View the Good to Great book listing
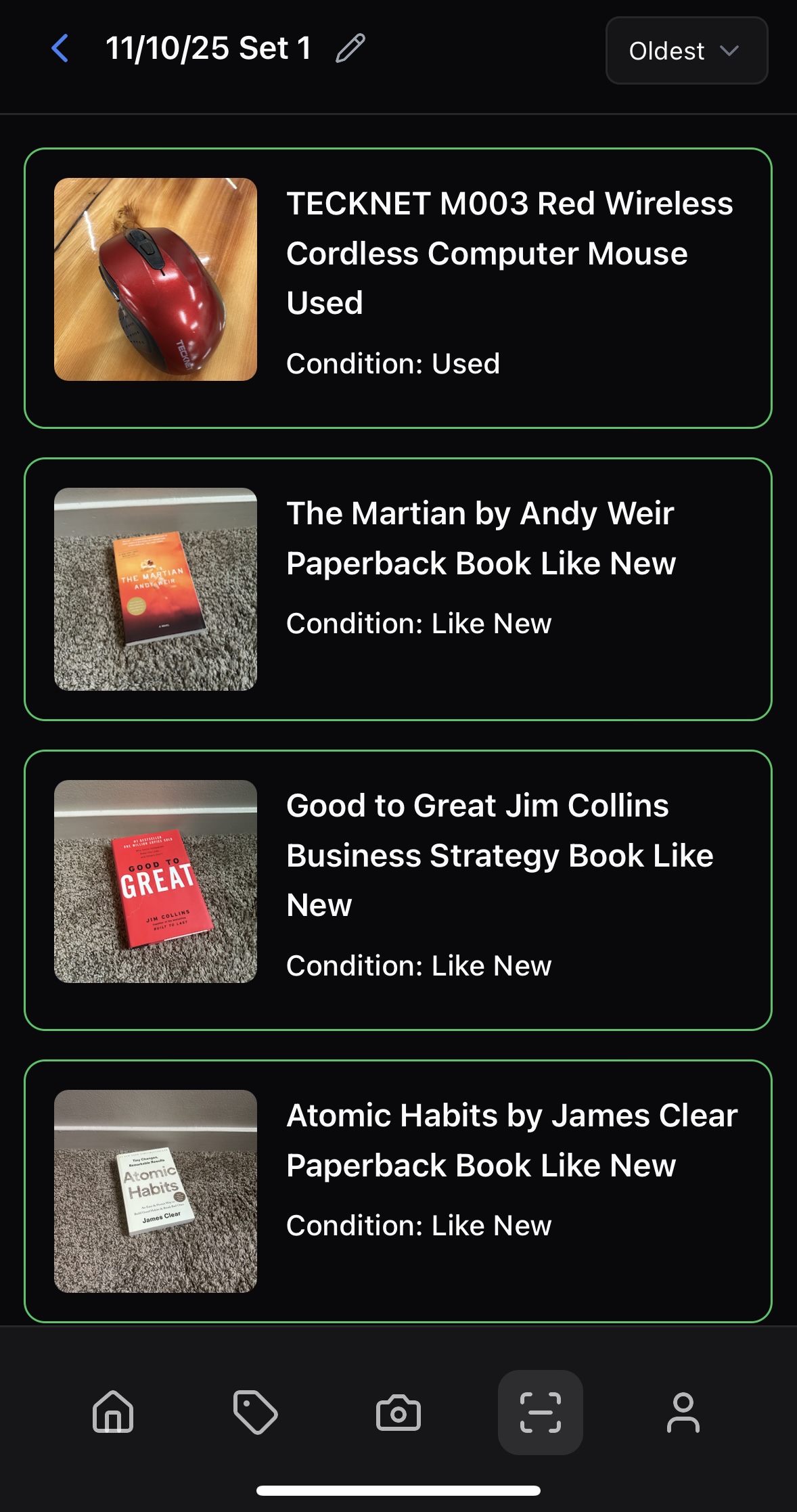Image resolution: width=797 pixels, height=1512 pixels. point(398,890)
